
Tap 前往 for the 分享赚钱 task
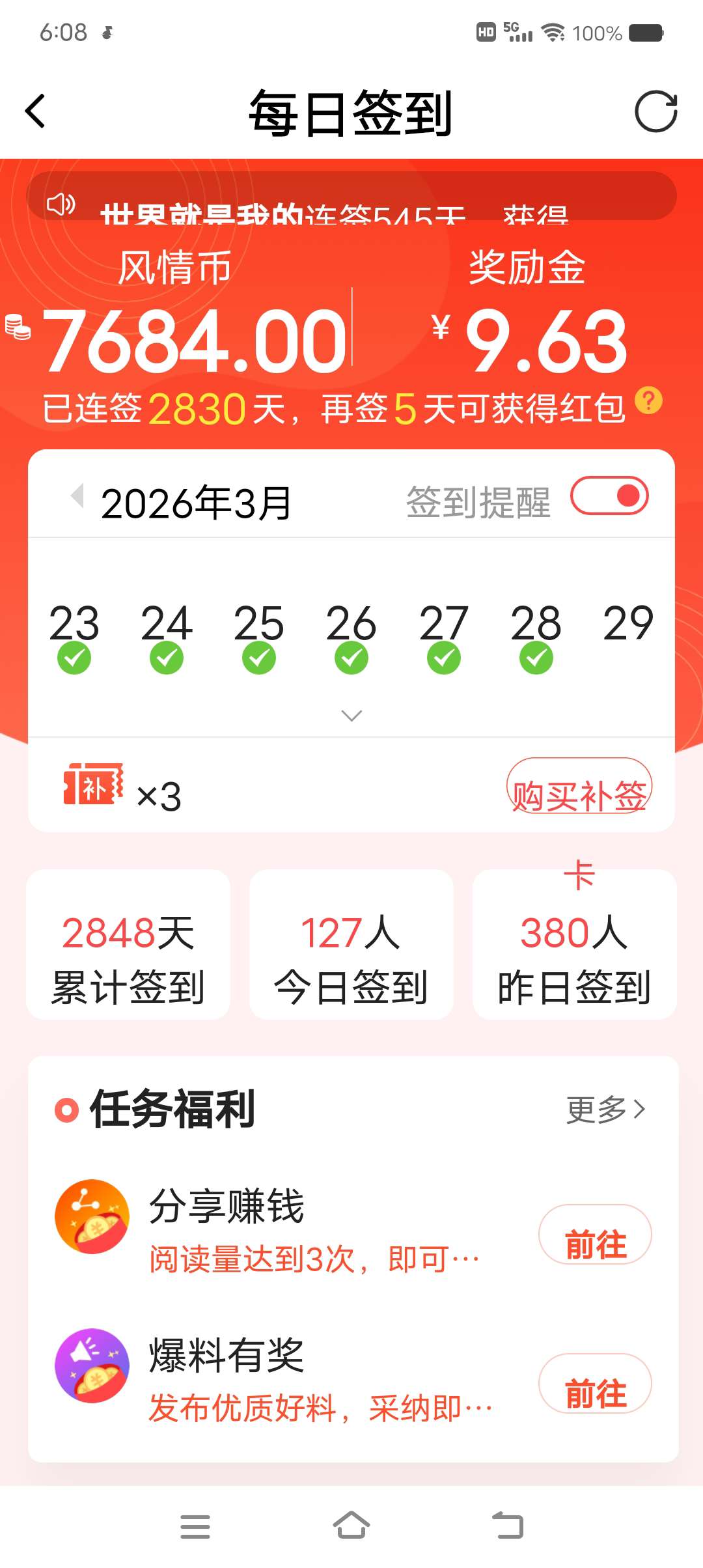click(x=595, y=1235)
